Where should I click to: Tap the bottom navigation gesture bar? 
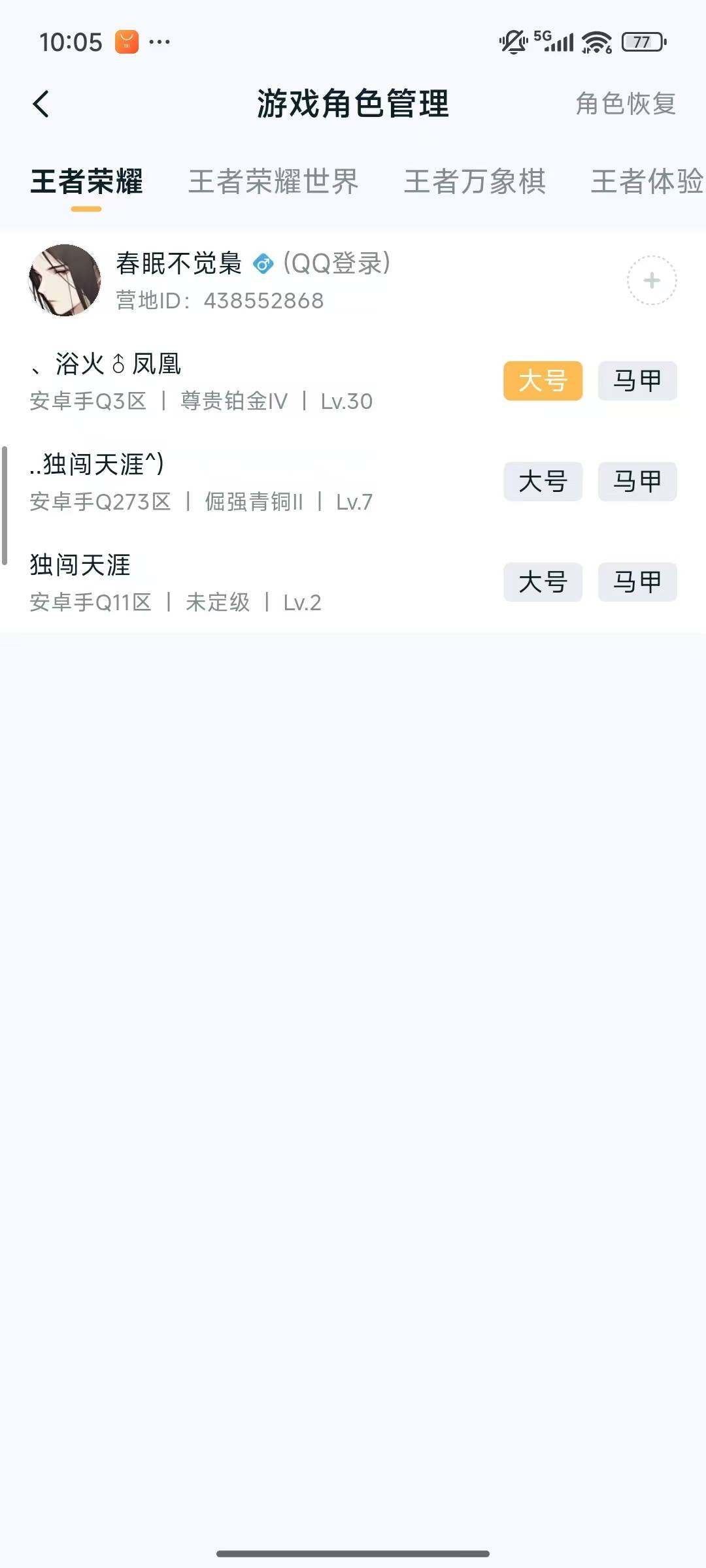click(x=353, y=1555)
